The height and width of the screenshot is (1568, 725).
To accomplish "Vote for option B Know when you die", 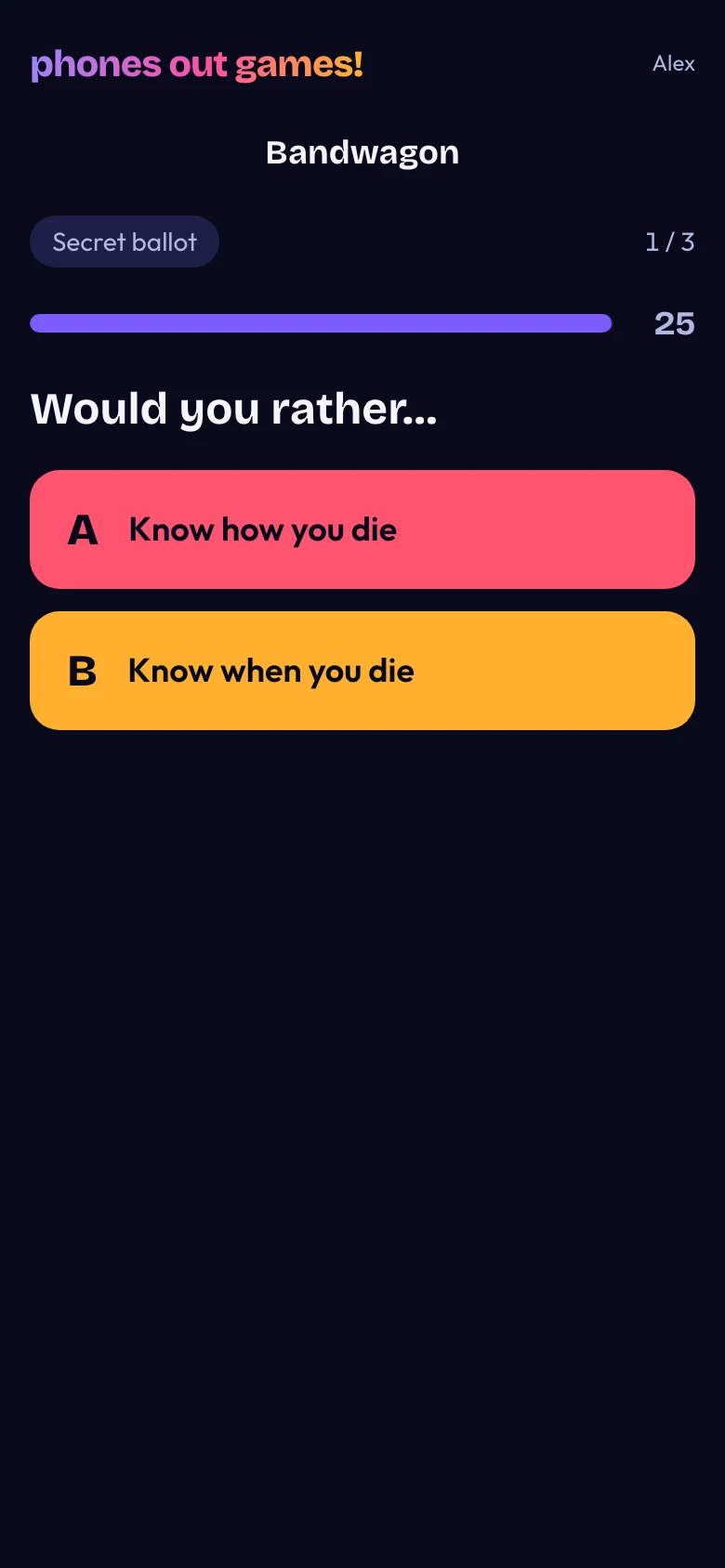I will [x=362, y=671].
